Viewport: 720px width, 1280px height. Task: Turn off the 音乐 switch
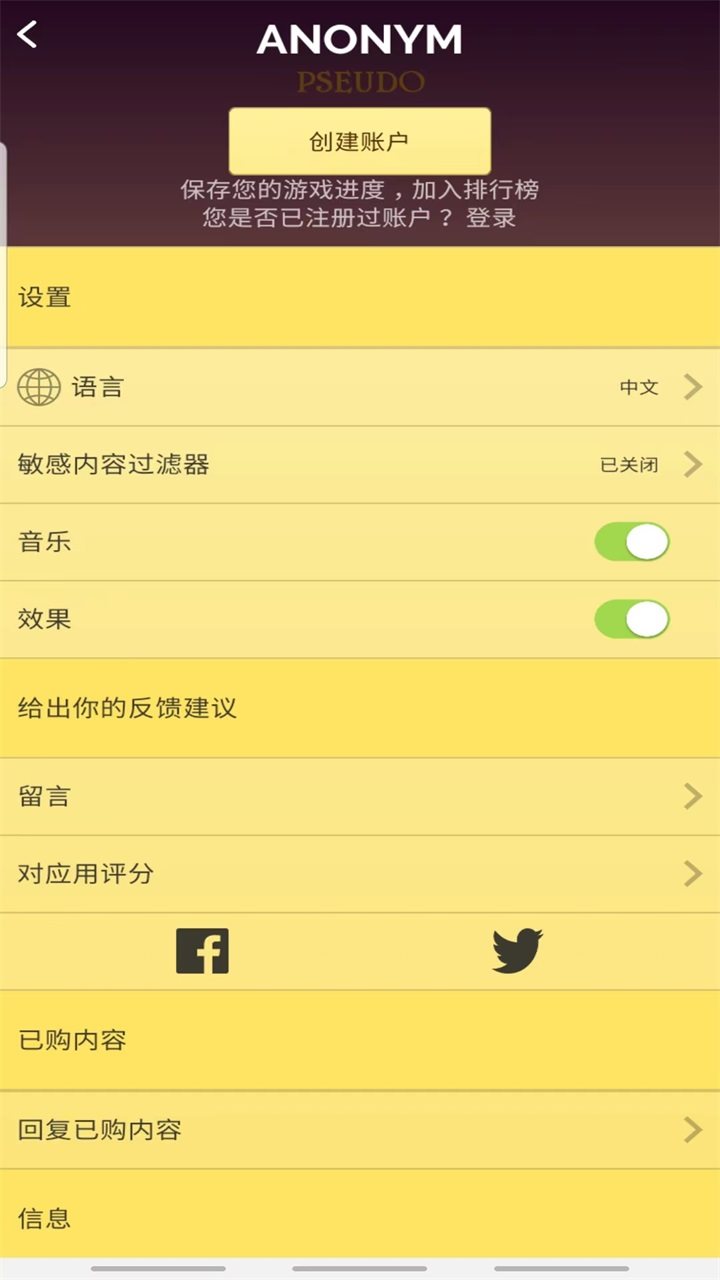[x=631, y=542]
